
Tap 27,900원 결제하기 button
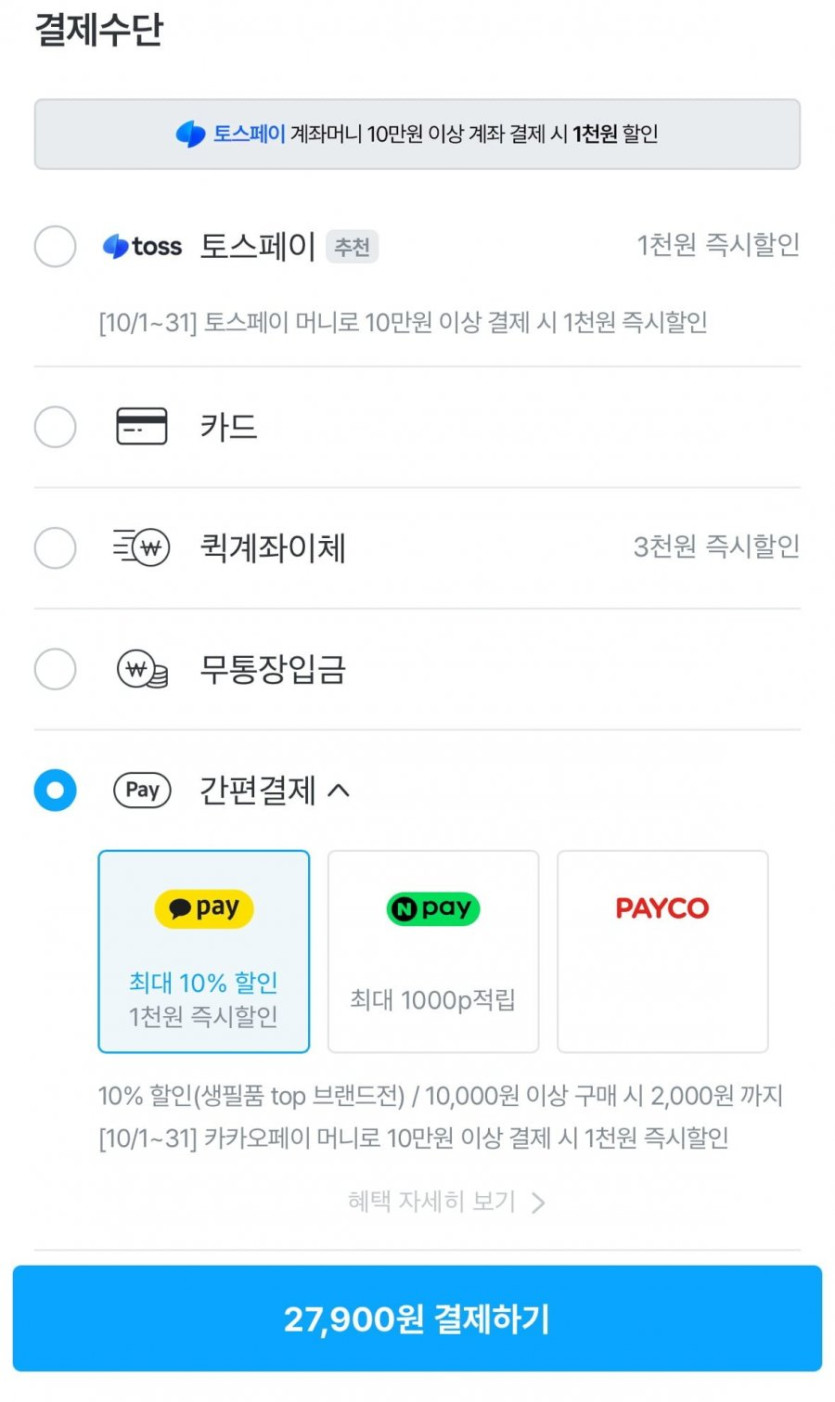tap(417, 1318)
